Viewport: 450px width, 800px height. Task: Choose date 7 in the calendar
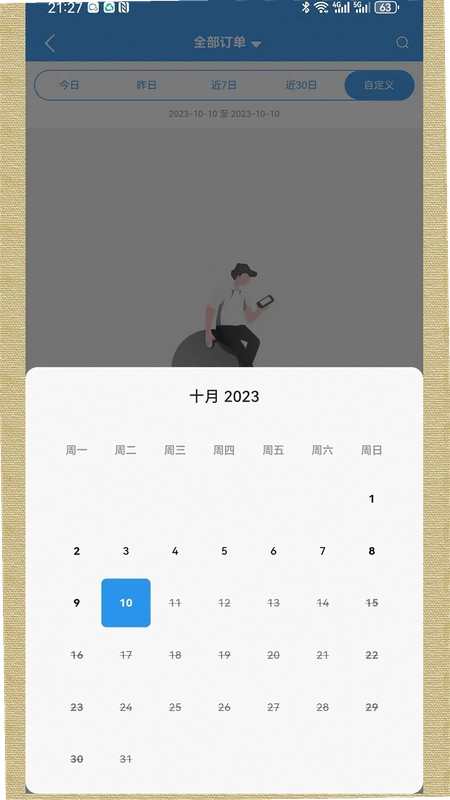pyautogui.click(x=322, y=551)
